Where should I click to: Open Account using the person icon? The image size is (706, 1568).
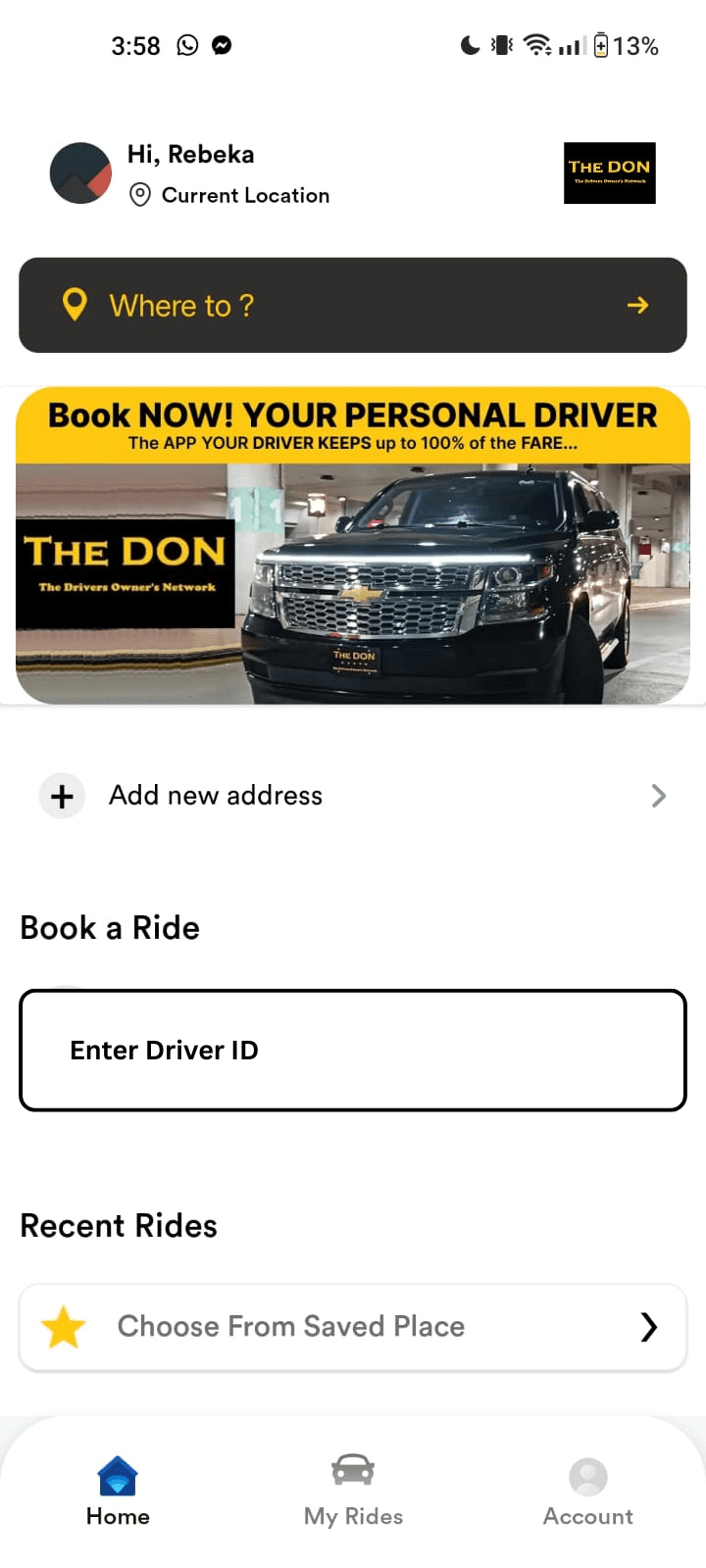587,1476
